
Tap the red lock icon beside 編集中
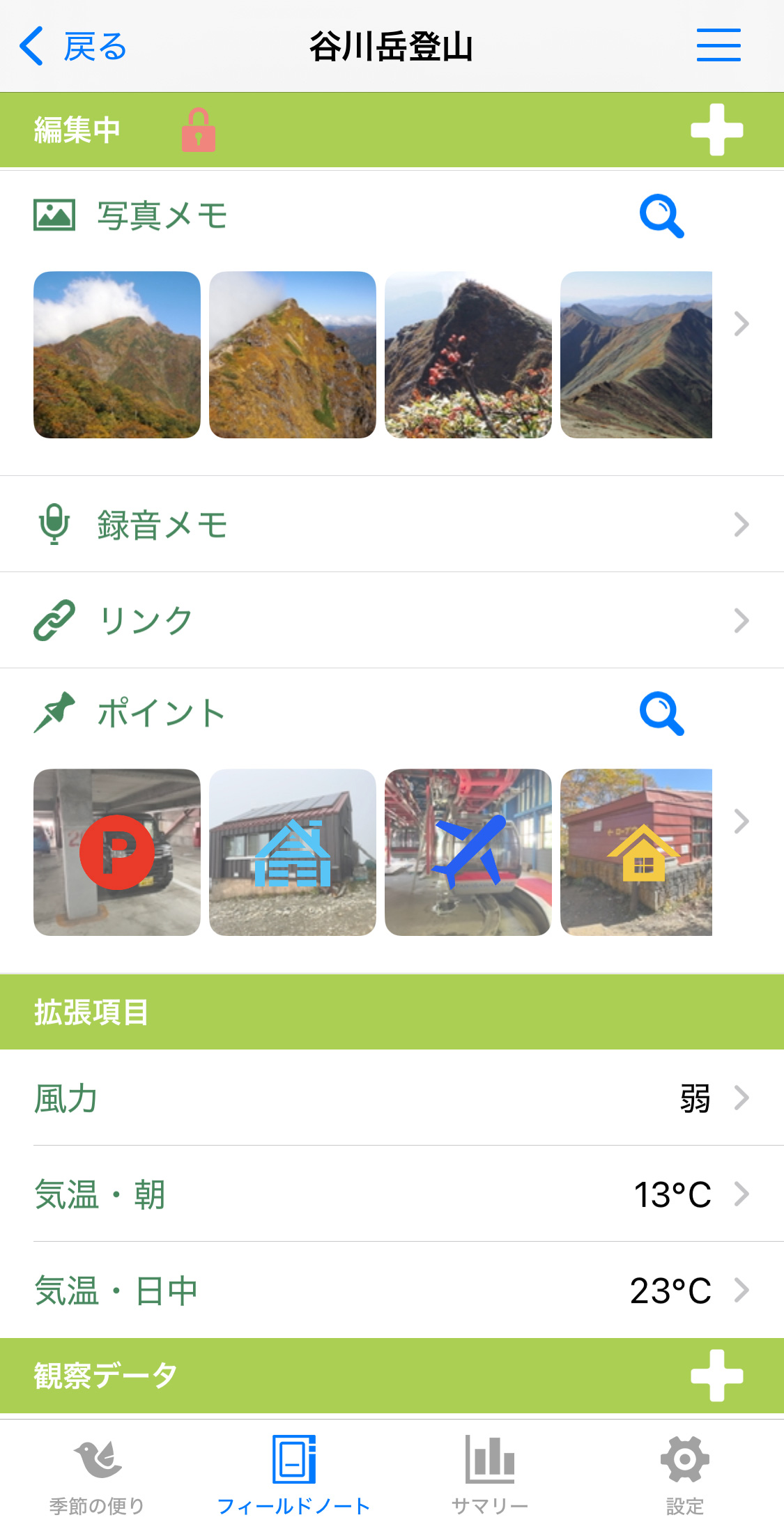coord(199,130)
